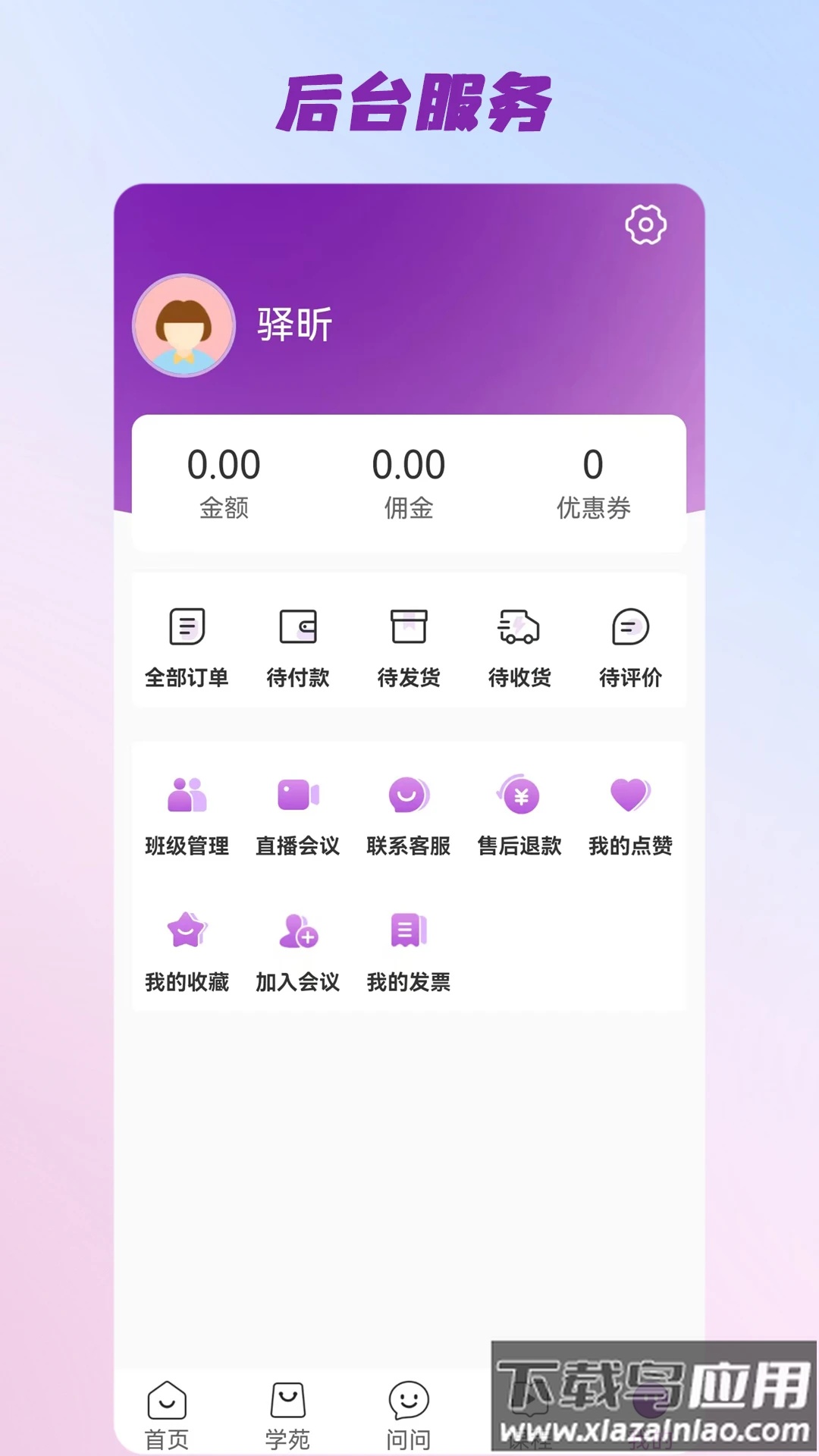Click the user avatar of 驿昕
819x1456 pixels.
point(184,325)
